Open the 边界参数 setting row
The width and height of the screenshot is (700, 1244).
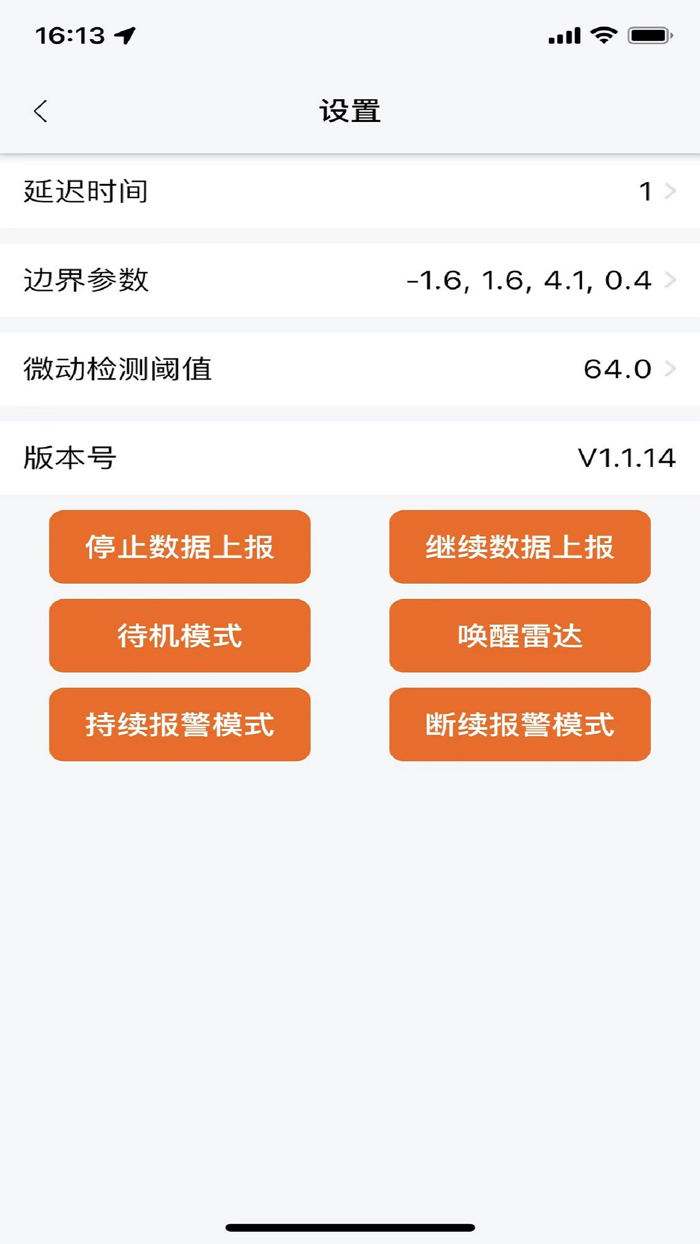350,280
